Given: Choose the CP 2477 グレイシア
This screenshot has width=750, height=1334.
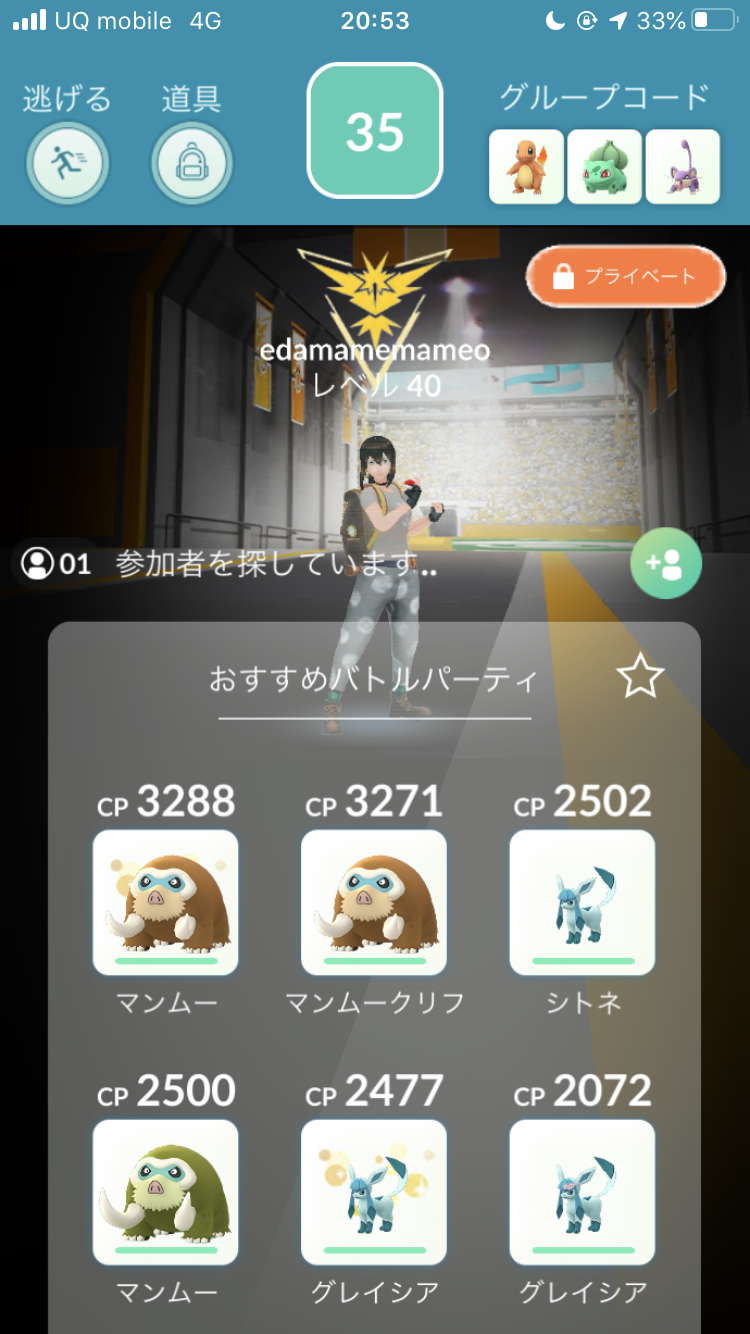Looking at the screenshot, I should click(374, 1192).
